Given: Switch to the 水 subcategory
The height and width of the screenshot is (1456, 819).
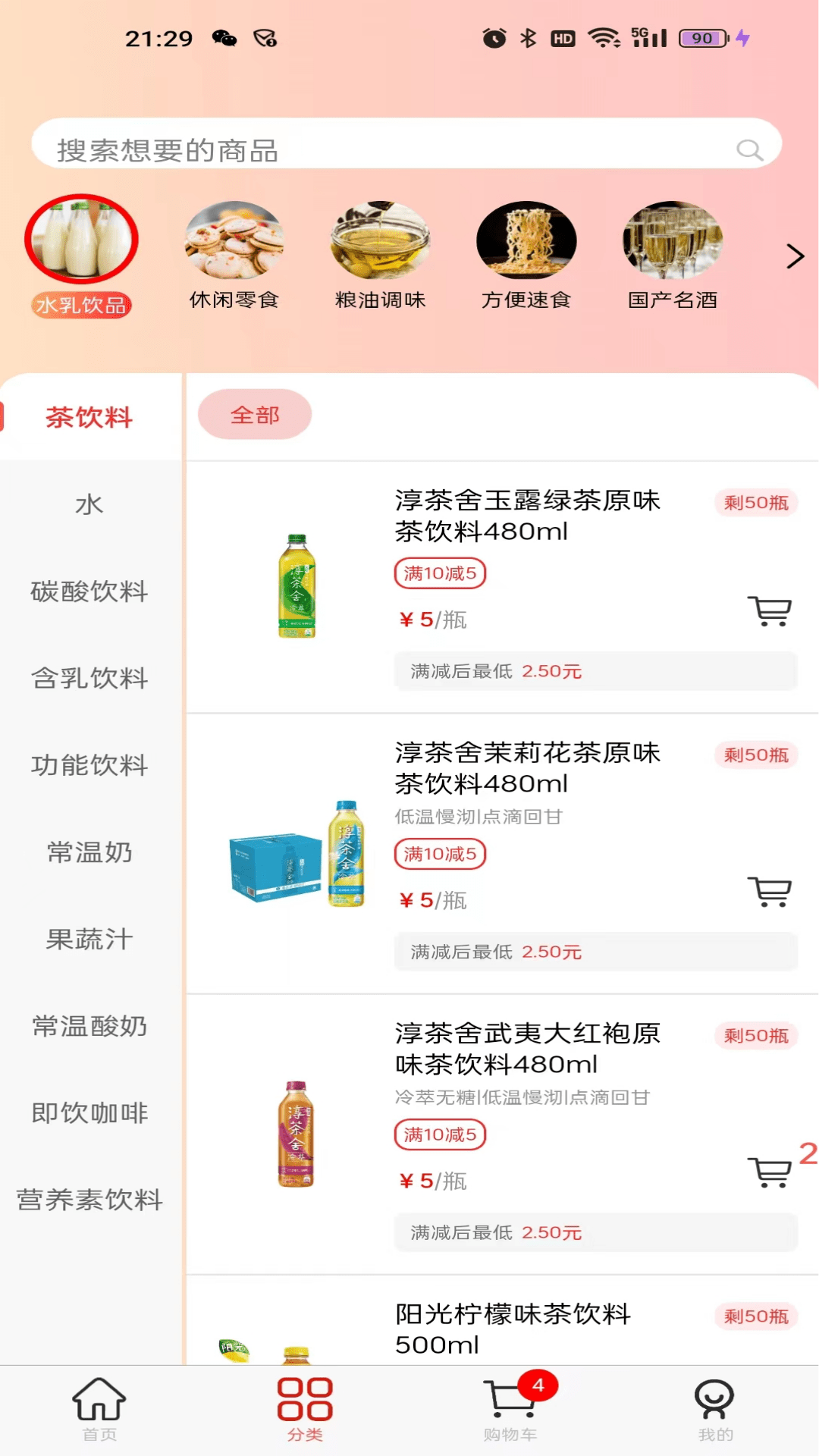Looking at the screenshot, I should (89, 504).
